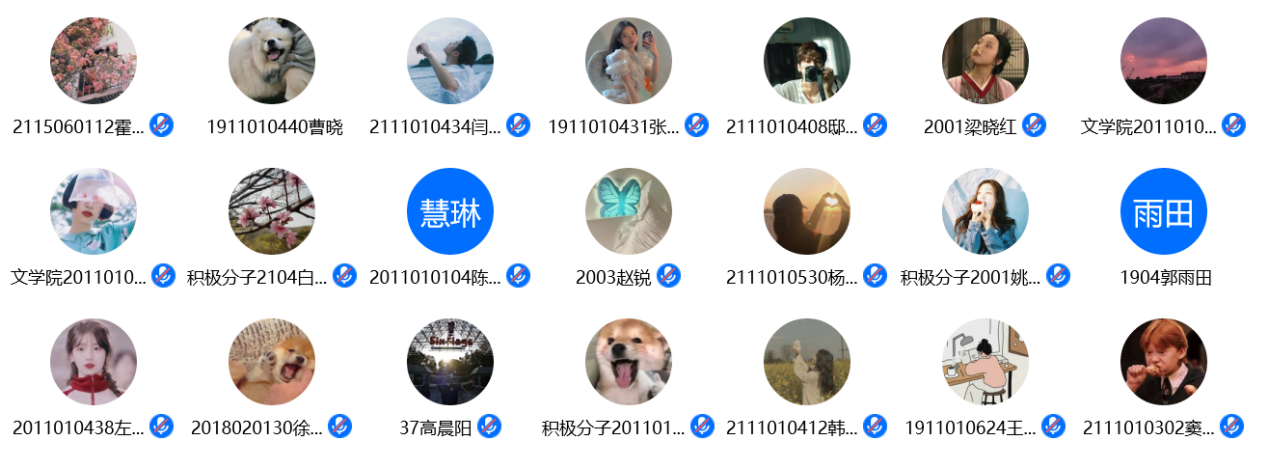Select participant 2001梁晓红
This screenshot has height=468, width=1268.
click(985, 62)
